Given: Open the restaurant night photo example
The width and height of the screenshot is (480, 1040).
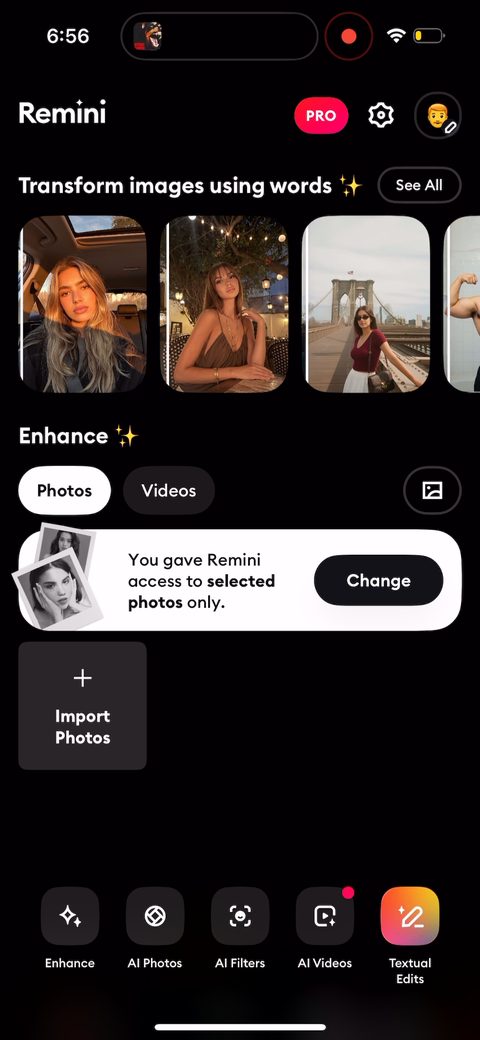Looking at the screenshot, I should point(225,304).
